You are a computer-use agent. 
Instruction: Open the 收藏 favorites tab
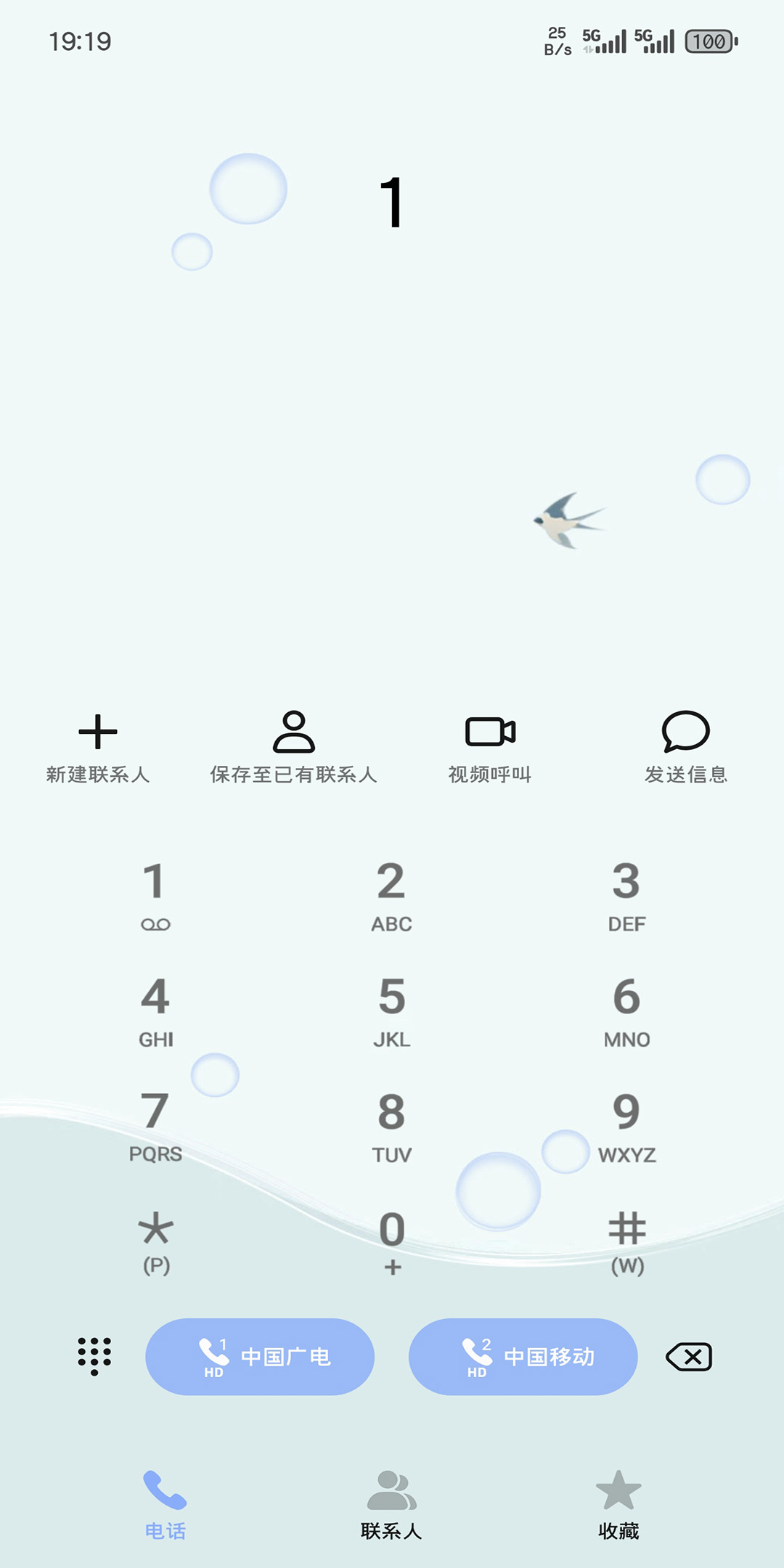tap(618, 1505)
